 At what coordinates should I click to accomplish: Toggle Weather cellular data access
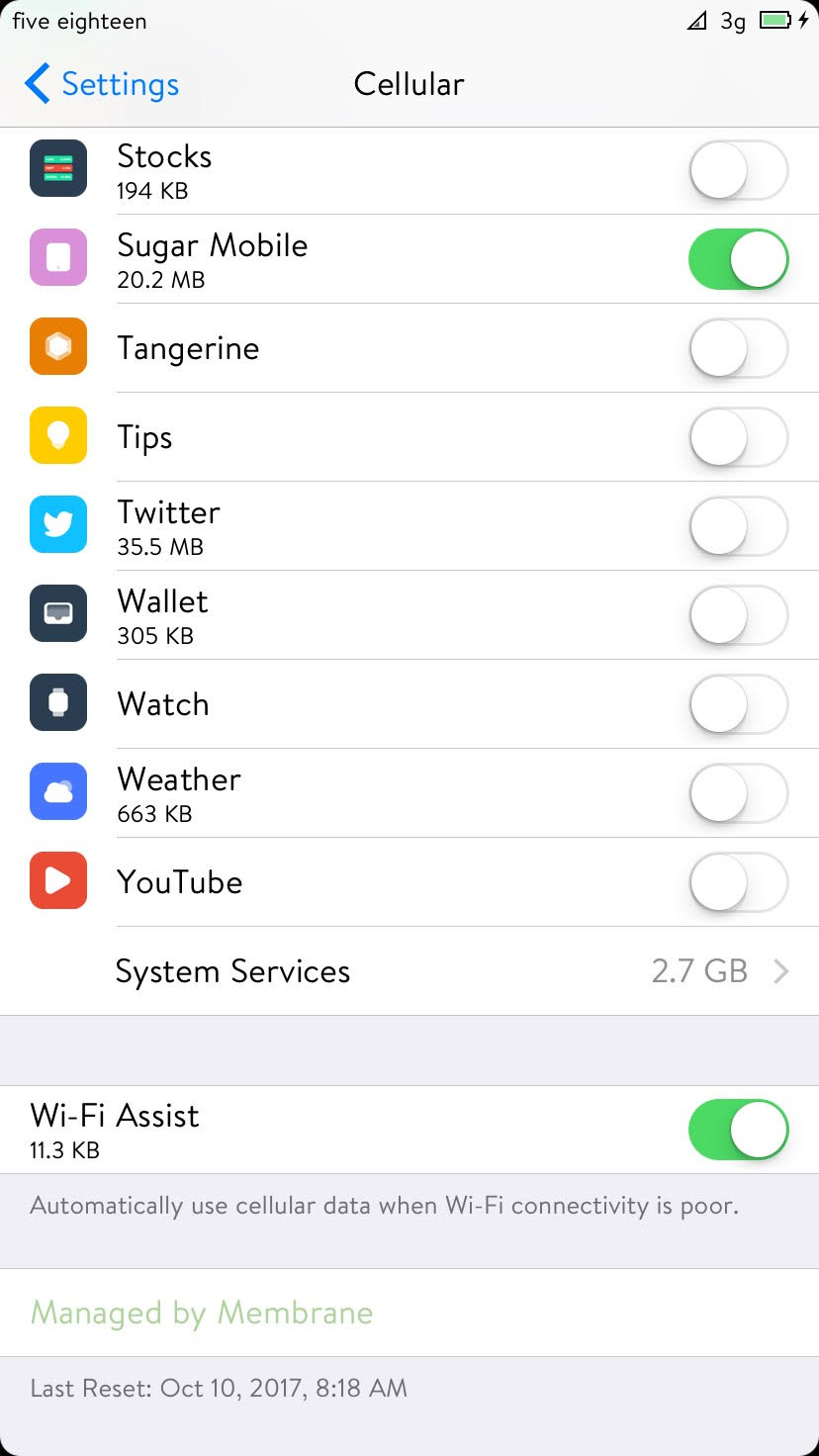[738, 793]
